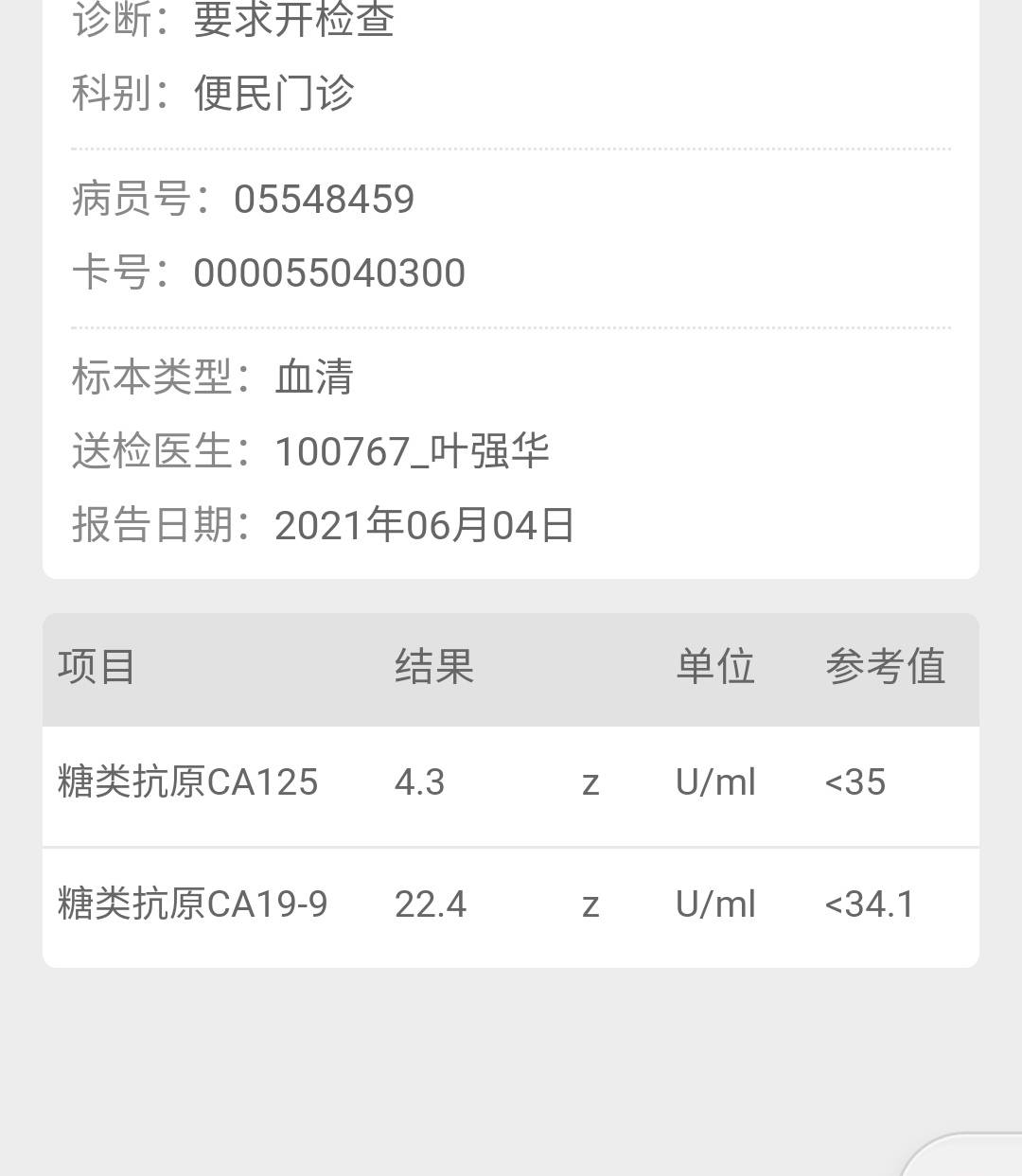
Task: Click the CA19-9 result value 22.4
Action: [x=429, y=905]
